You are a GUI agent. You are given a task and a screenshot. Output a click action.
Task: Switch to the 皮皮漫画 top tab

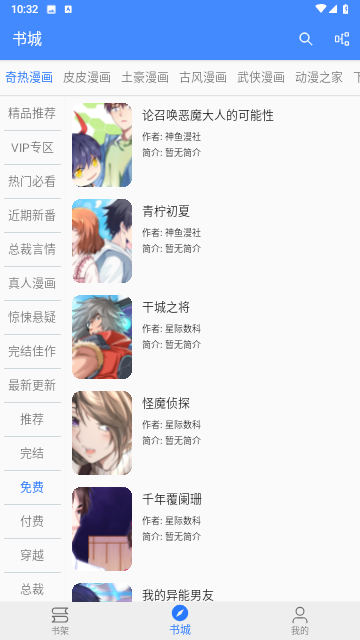click(87, 77)
